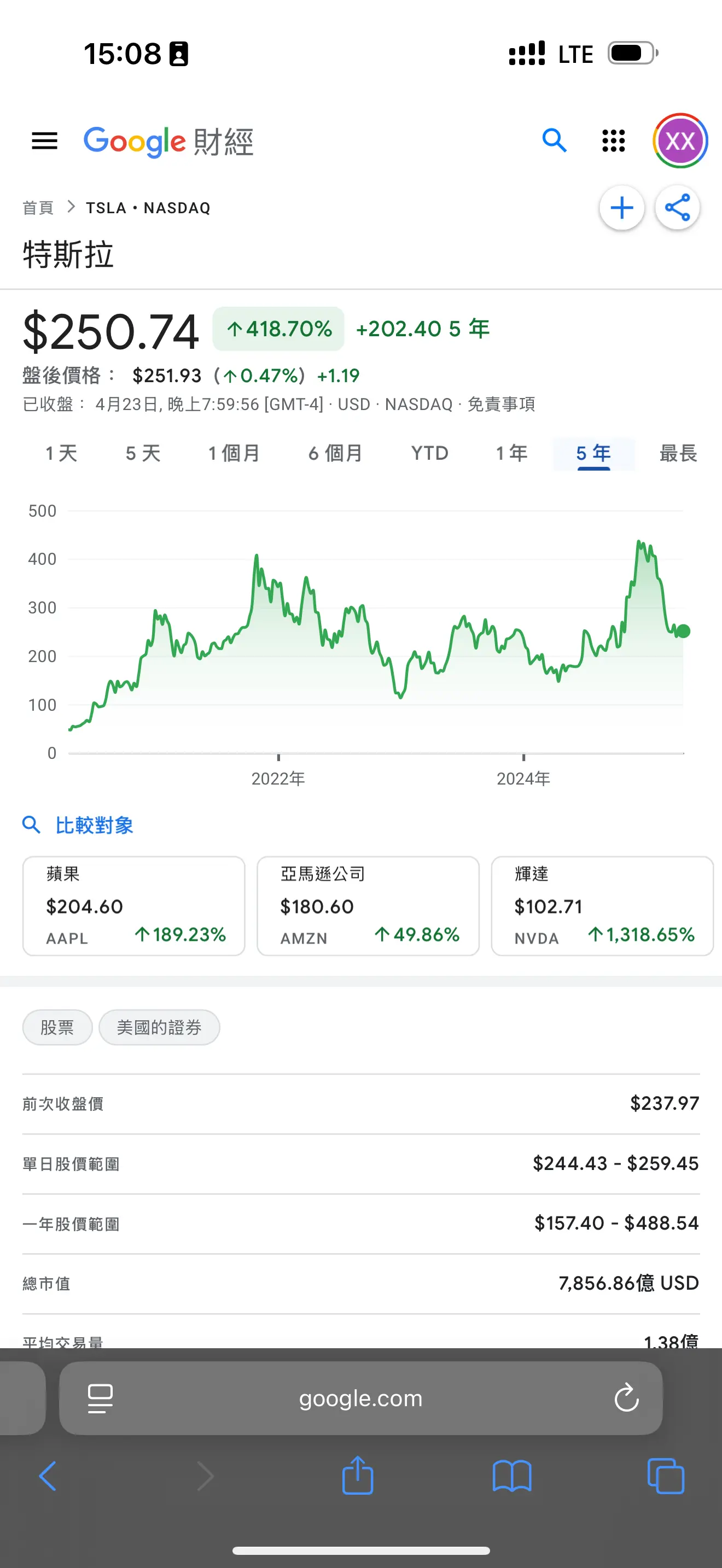Open the iOS share sheet
Screen dimensions: 722x1568
point(358,1476)
